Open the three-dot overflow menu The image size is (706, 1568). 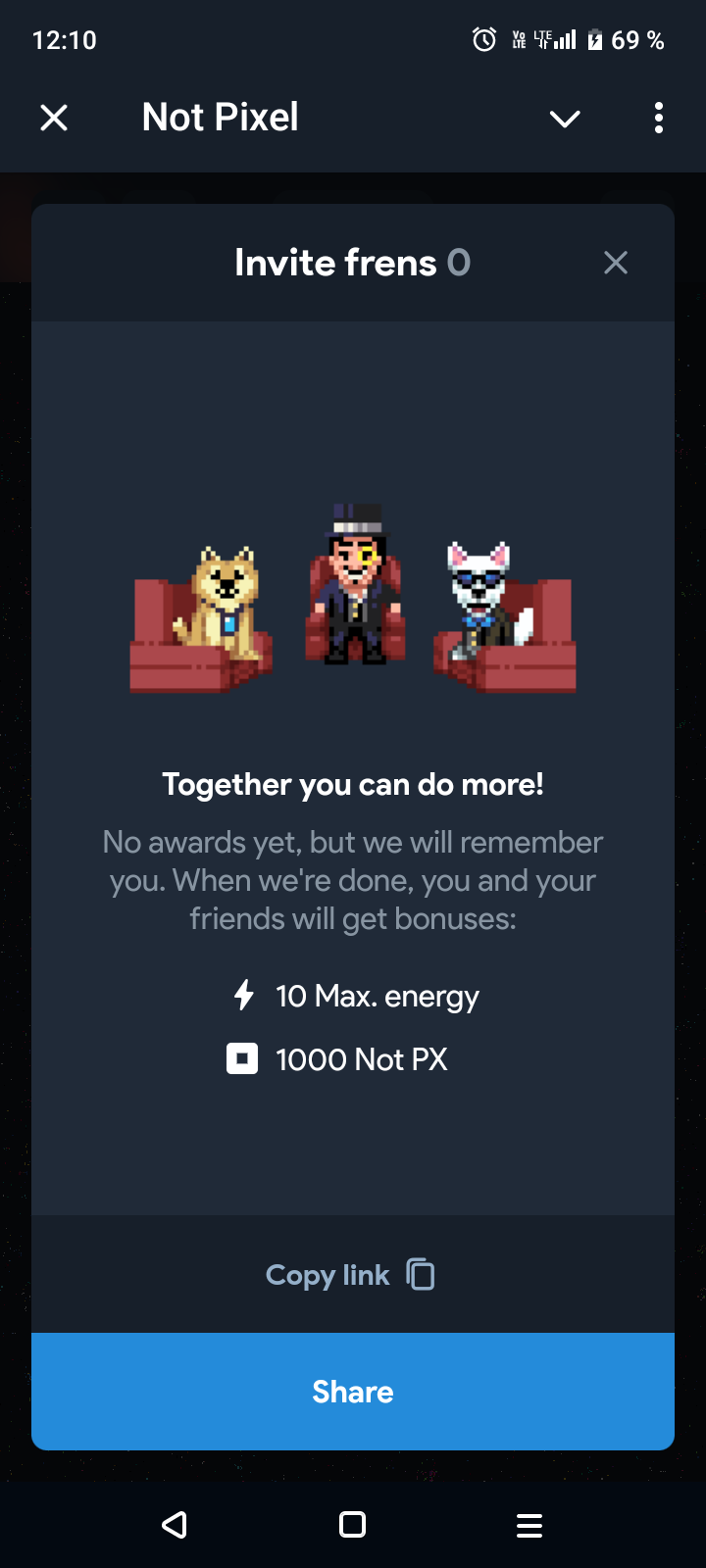658,119
